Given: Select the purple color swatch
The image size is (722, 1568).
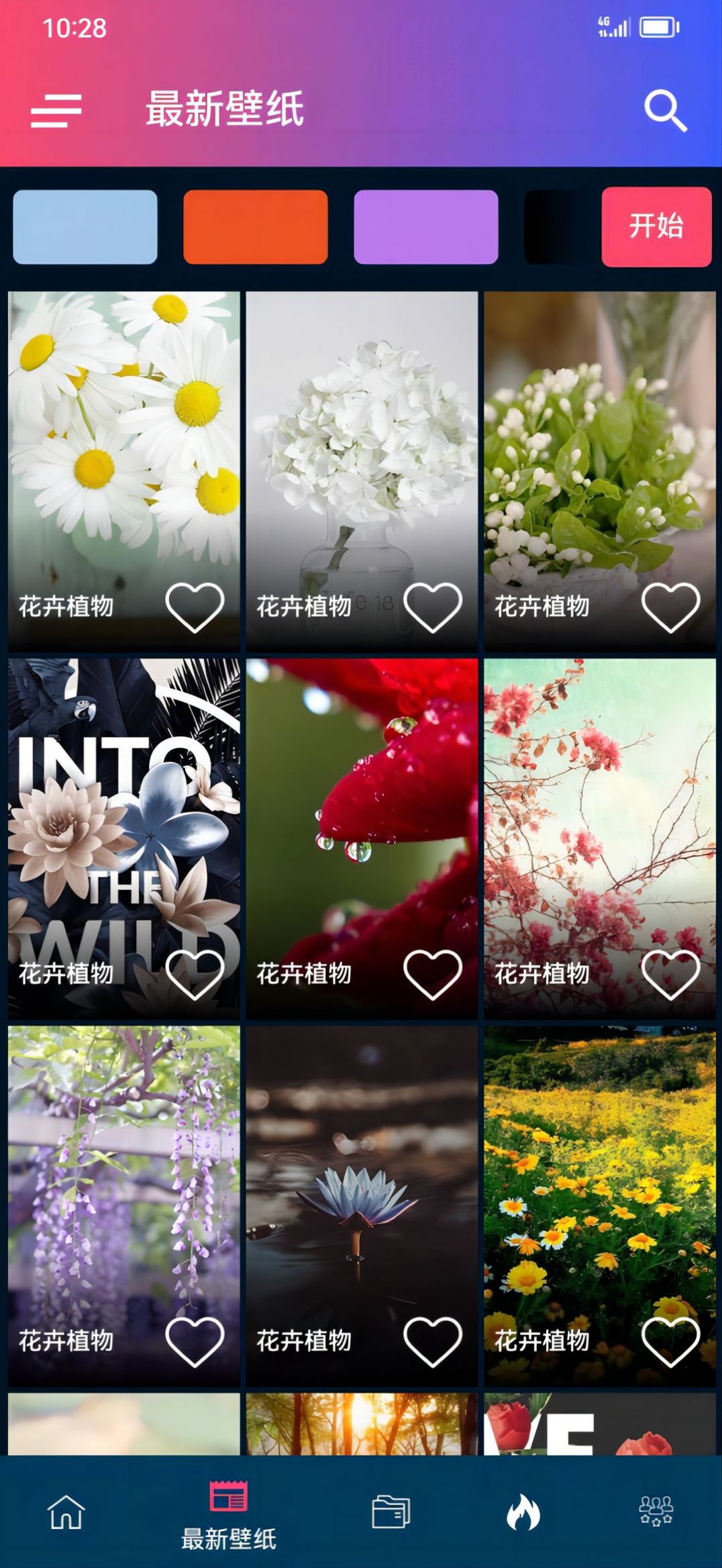Looking at the screenshot, I should click(x=427, y=227).
